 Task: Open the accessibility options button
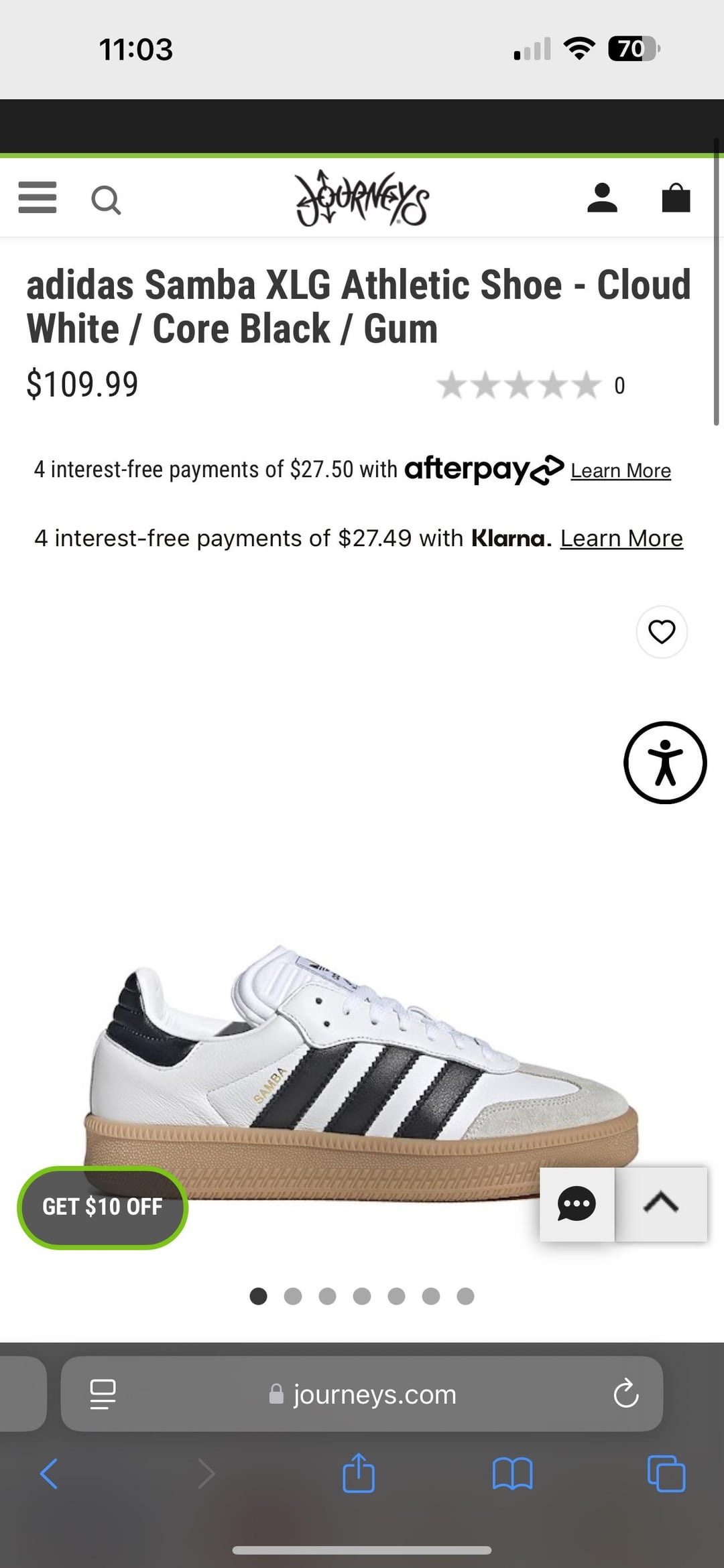tap(665, 763)
